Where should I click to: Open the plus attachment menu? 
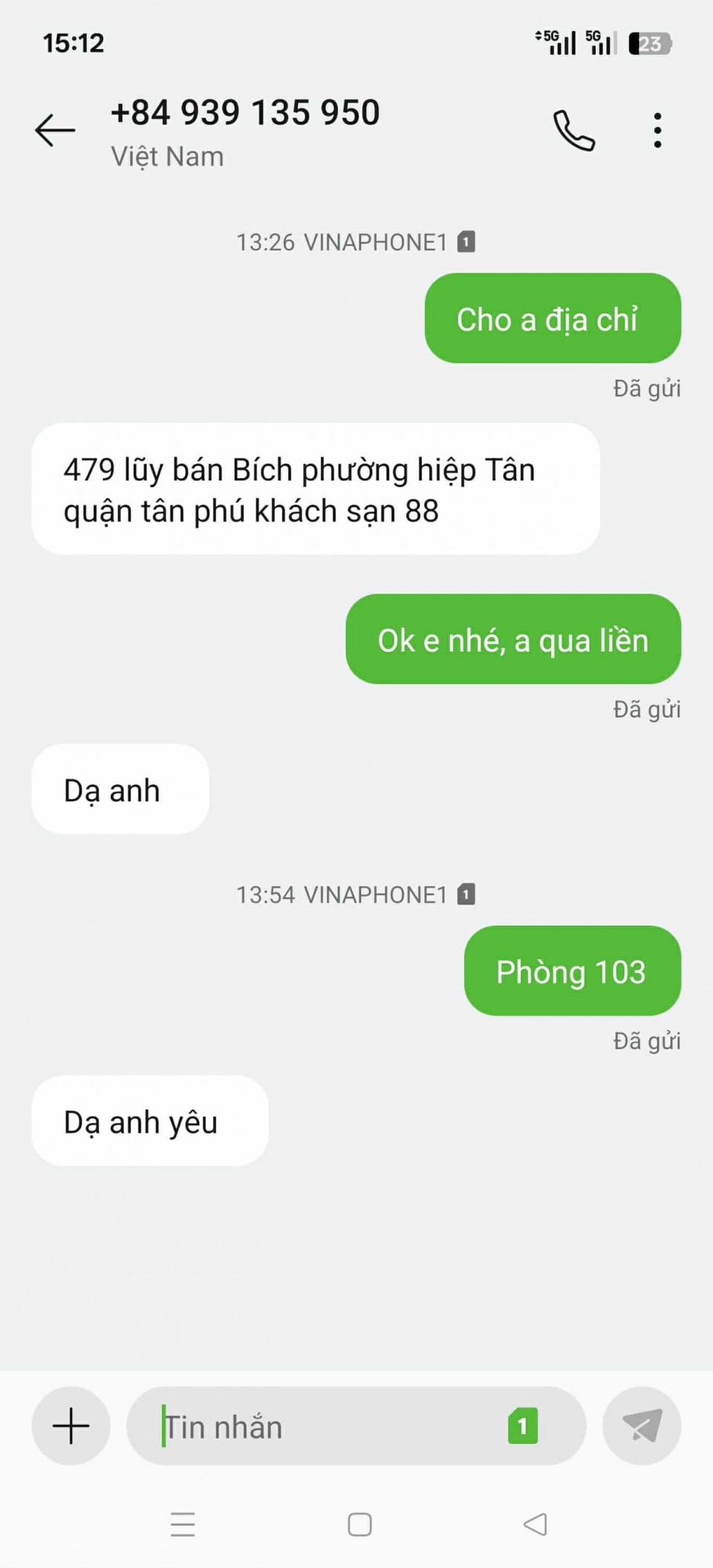tap(71, 1425)
